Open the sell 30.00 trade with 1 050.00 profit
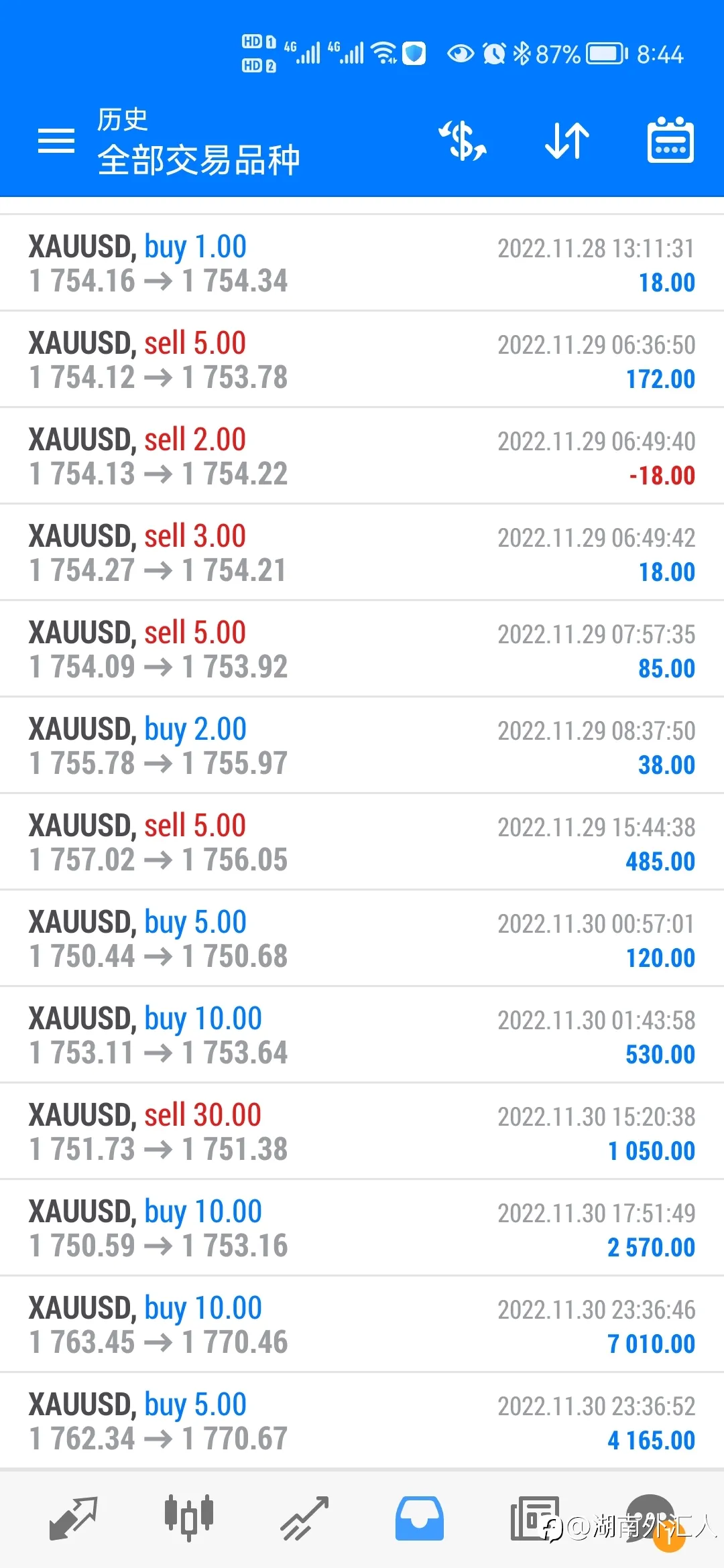The image size is (724, 1568). click(362, 1132)
